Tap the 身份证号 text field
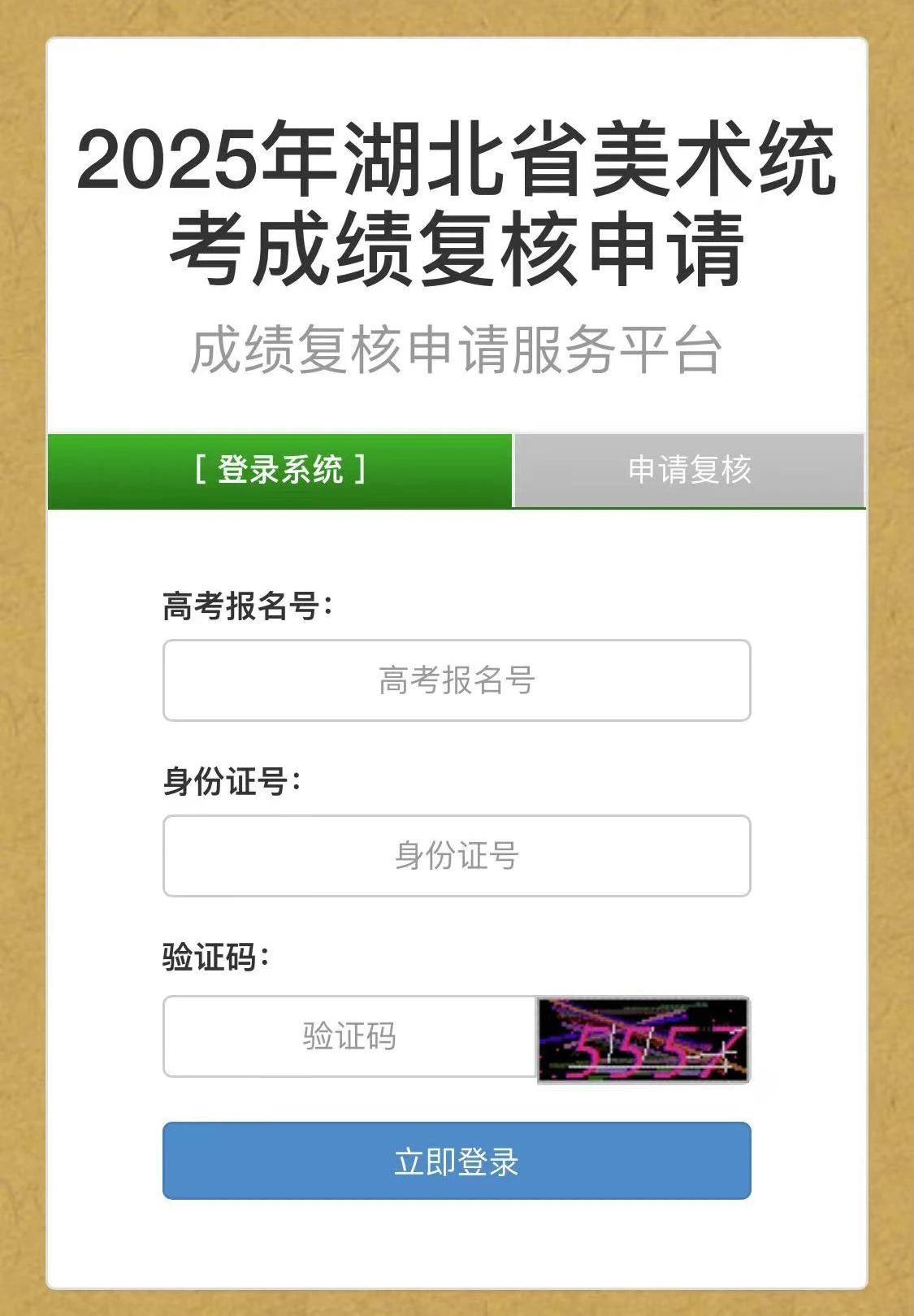Viewport: 914px width, 1316px height. [457, 856]
